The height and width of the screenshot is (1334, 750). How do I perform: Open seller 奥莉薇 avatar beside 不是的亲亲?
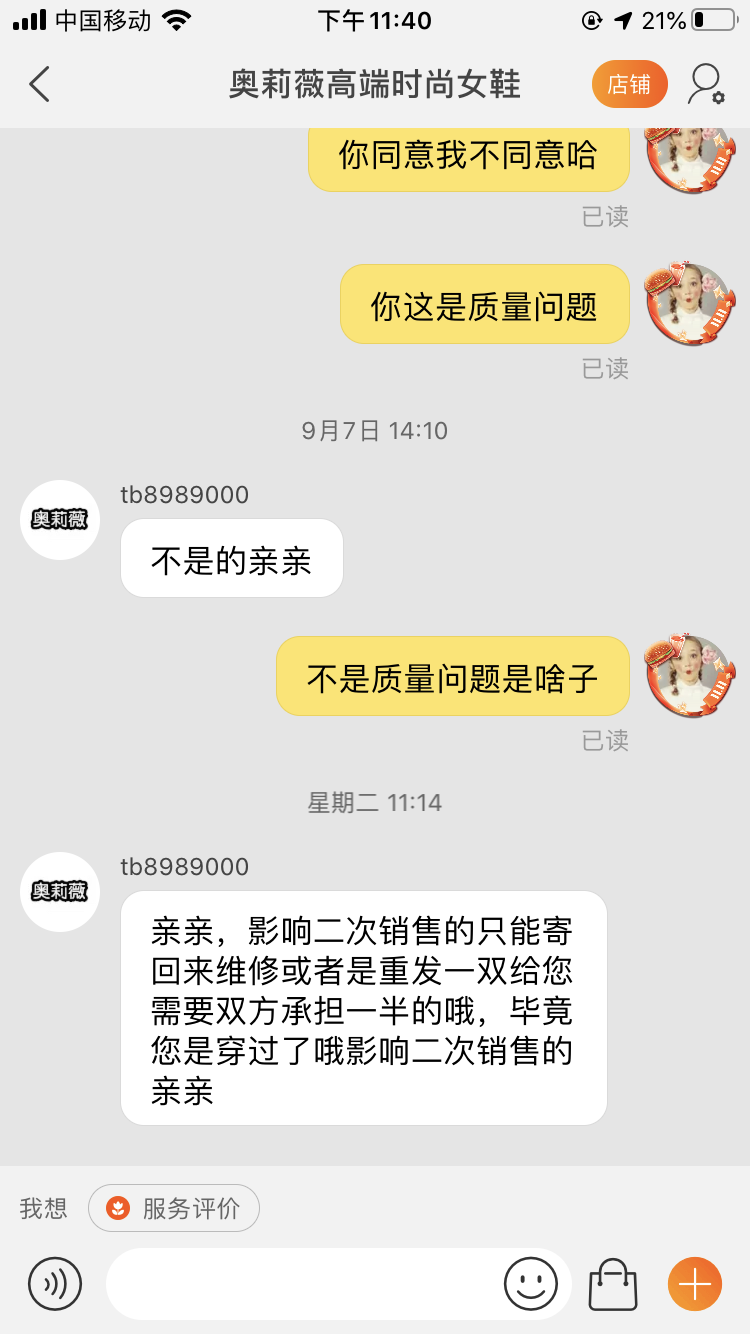[60, 519]
